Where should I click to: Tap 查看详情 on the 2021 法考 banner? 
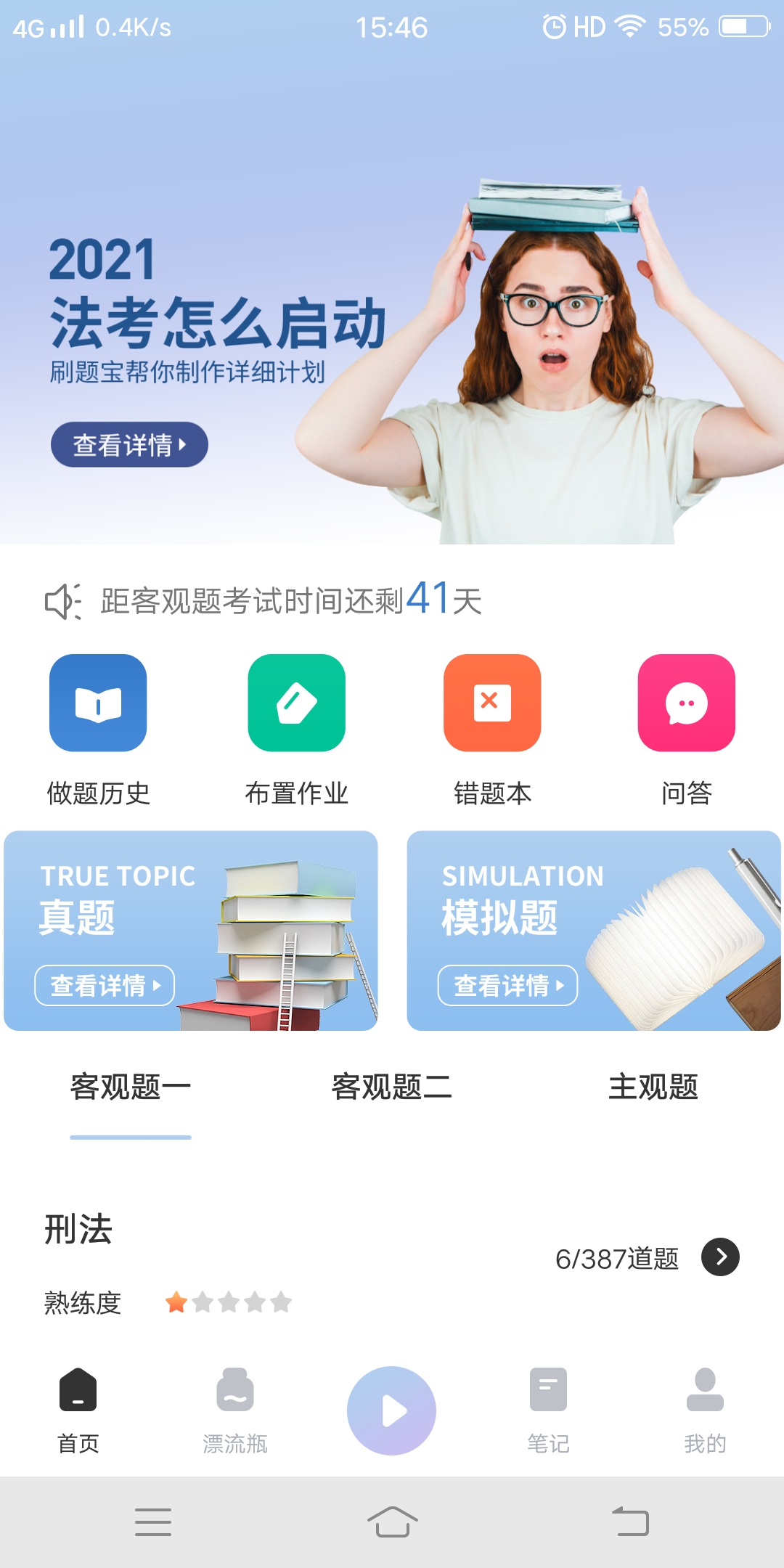[129, 444]
